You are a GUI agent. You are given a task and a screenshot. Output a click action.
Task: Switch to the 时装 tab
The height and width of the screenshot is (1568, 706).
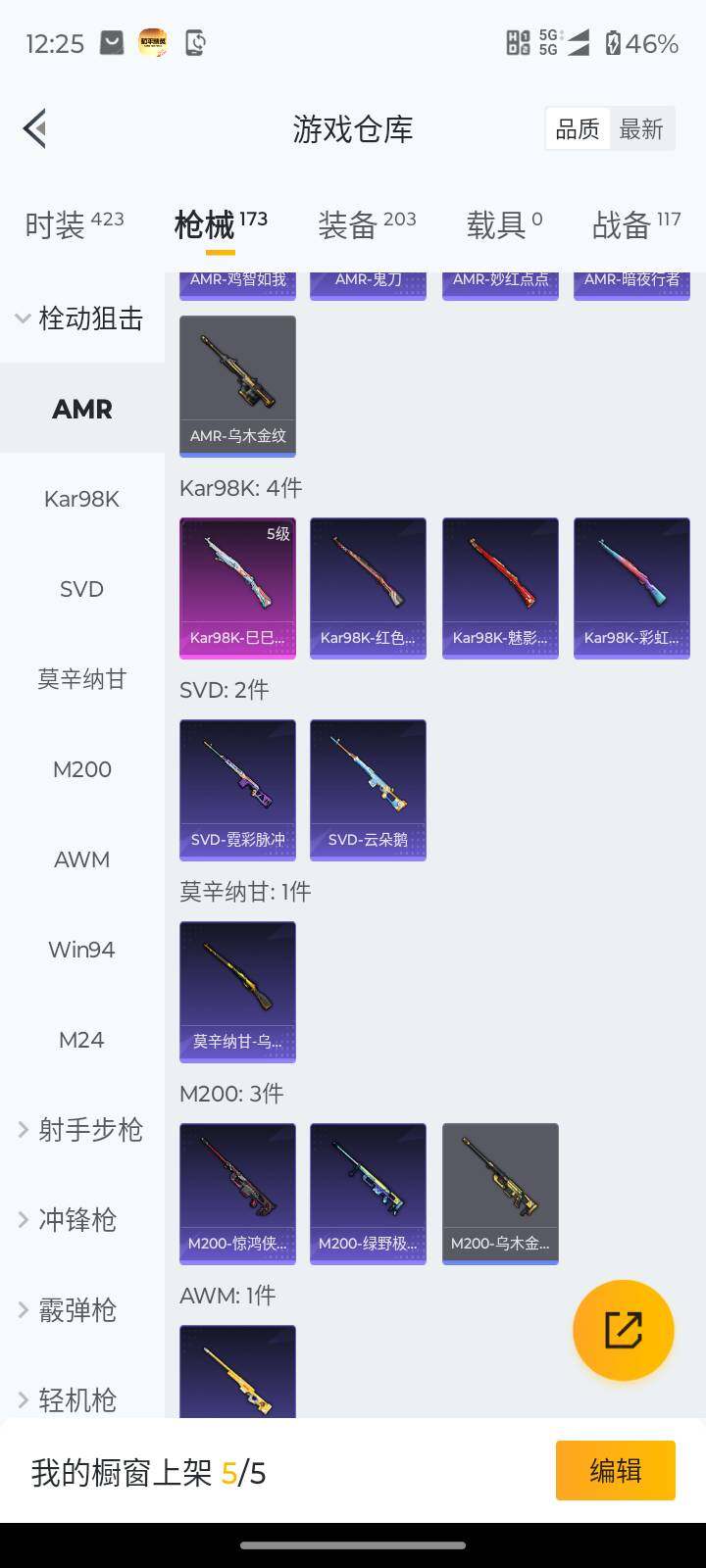click(x=74, y=224)
